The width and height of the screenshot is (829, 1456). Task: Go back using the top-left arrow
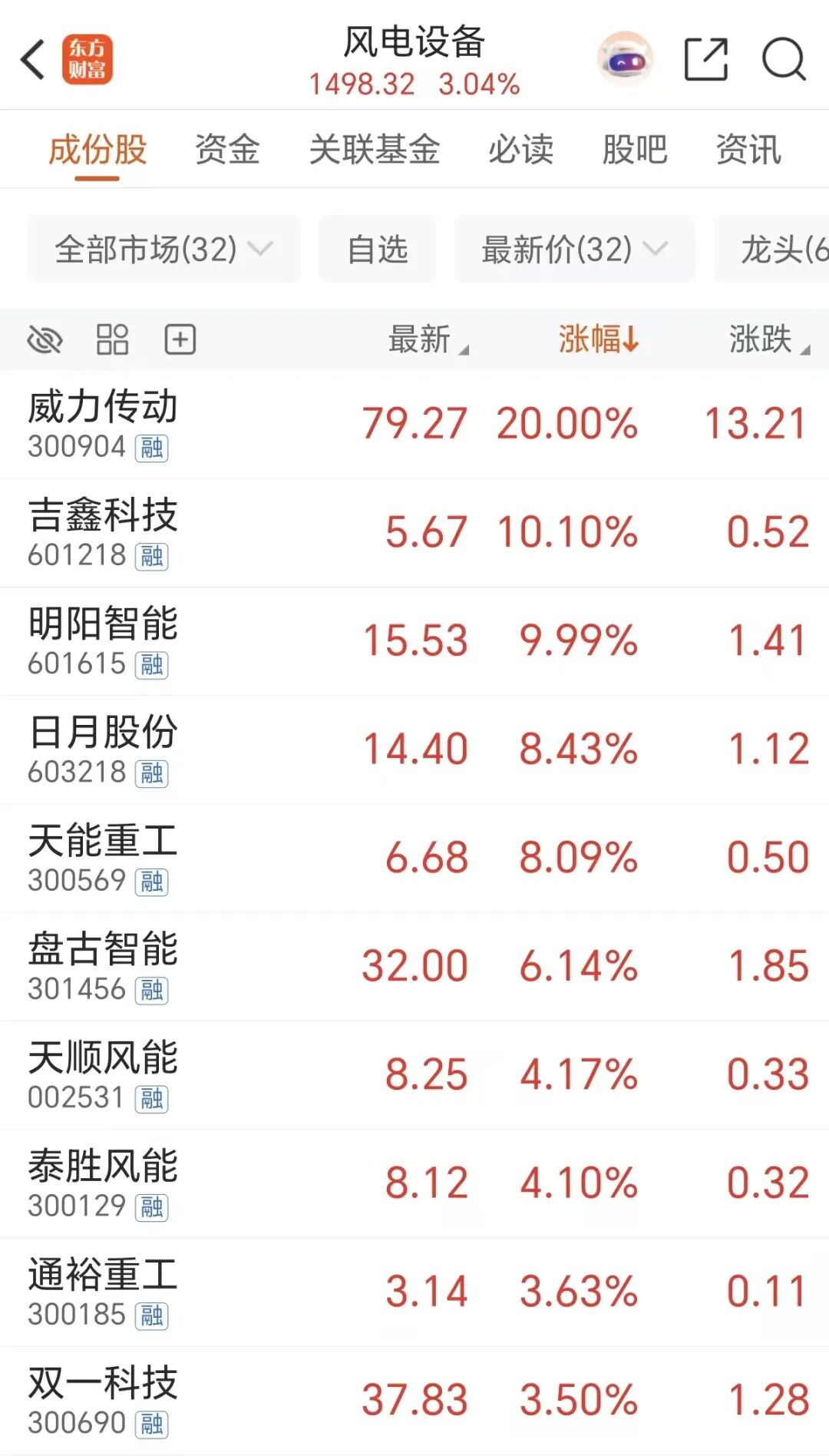pos(33,60)
